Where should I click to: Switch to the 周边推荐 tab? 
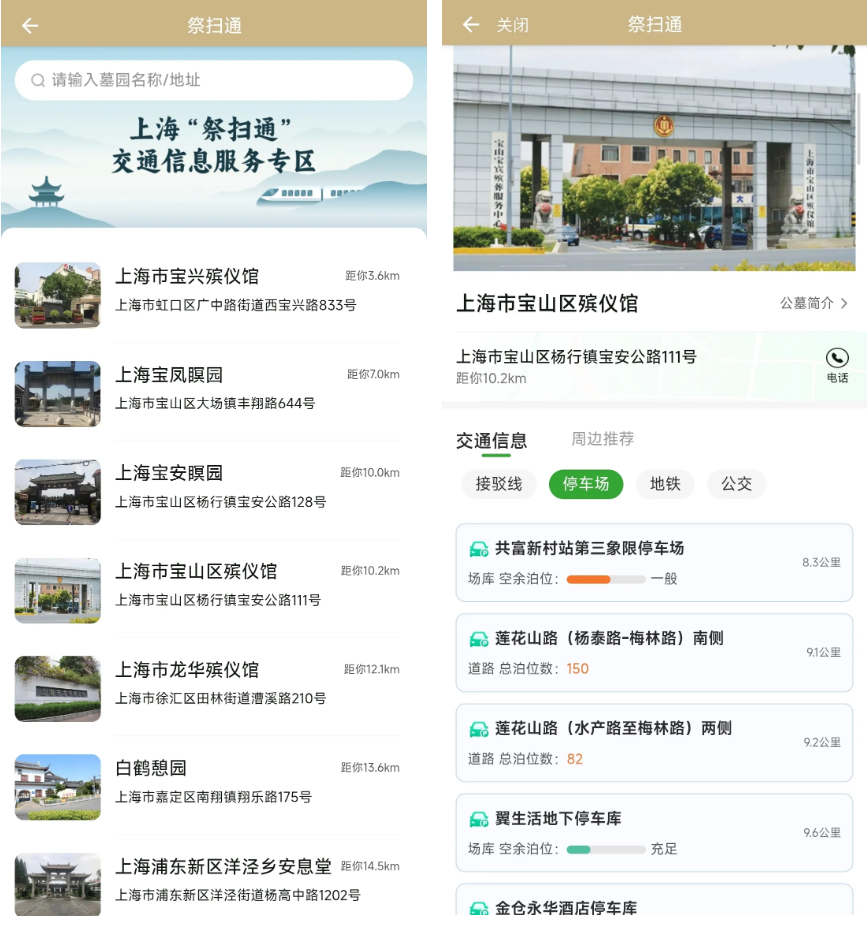pos(602,439)
